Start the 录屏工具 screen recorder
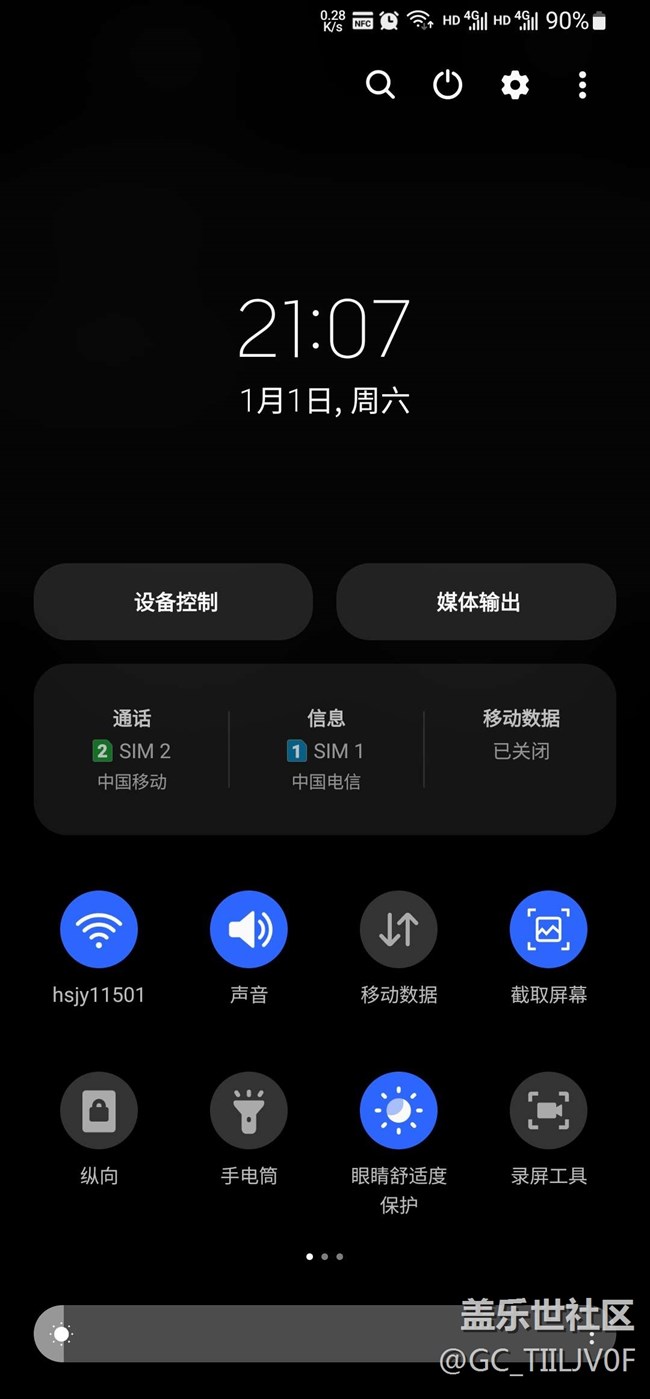Screen dimensions: 650x1399 (548, 1111)
